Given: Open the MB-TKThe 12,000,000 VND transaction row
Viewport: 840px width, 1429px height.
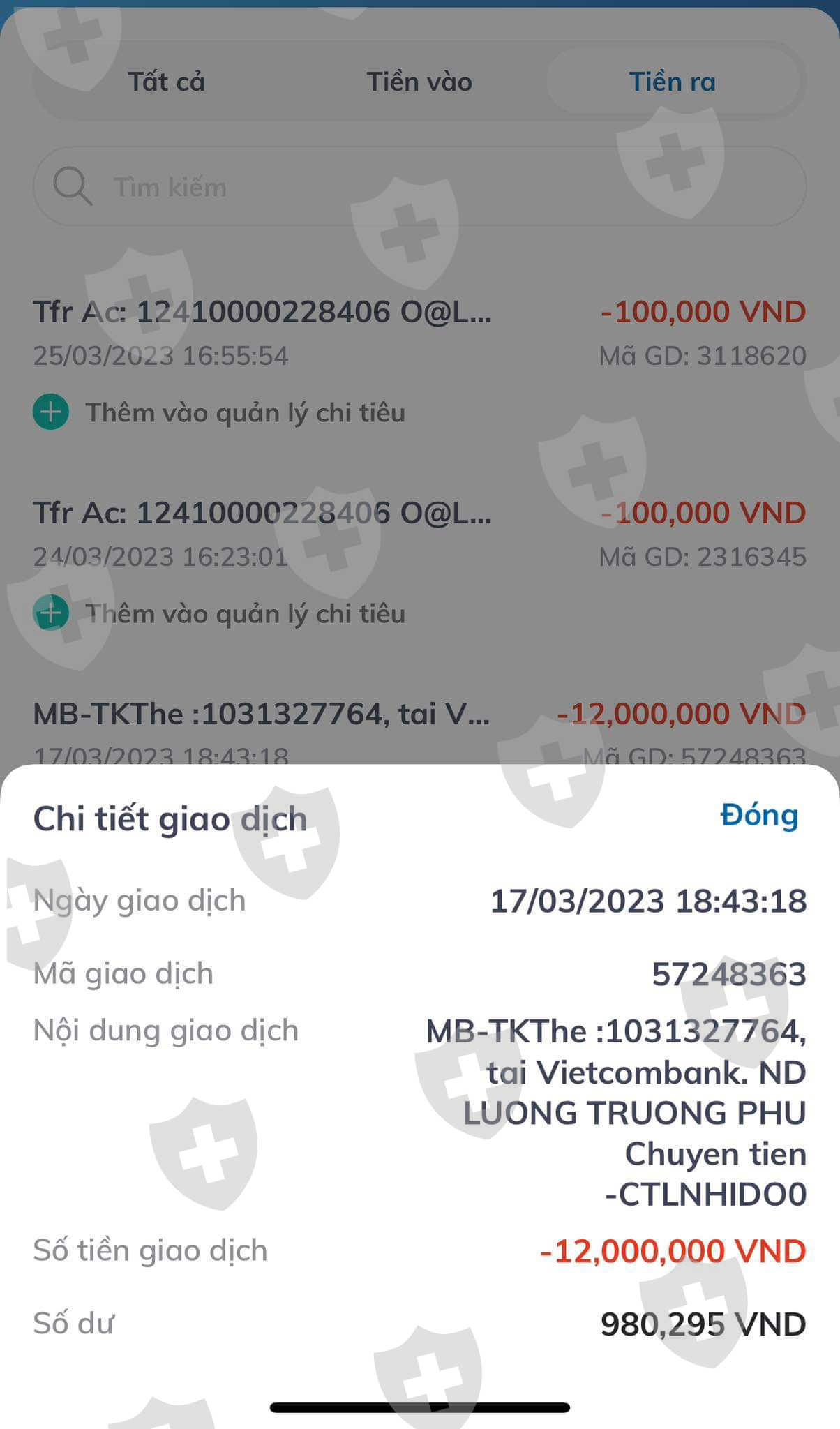Looking at the screenshot, I should (419, 731).
